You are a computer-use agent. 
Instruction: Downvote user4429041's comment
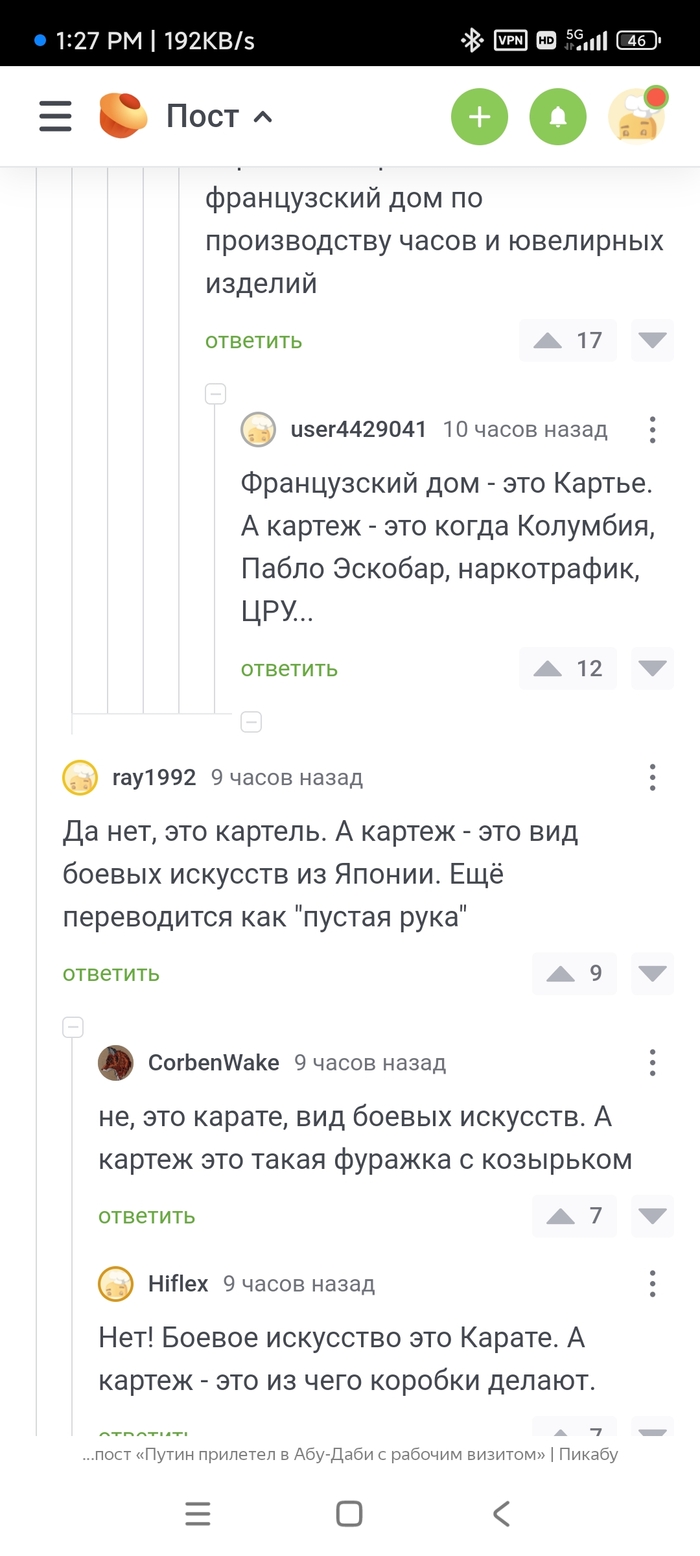(x=653, y=669)
